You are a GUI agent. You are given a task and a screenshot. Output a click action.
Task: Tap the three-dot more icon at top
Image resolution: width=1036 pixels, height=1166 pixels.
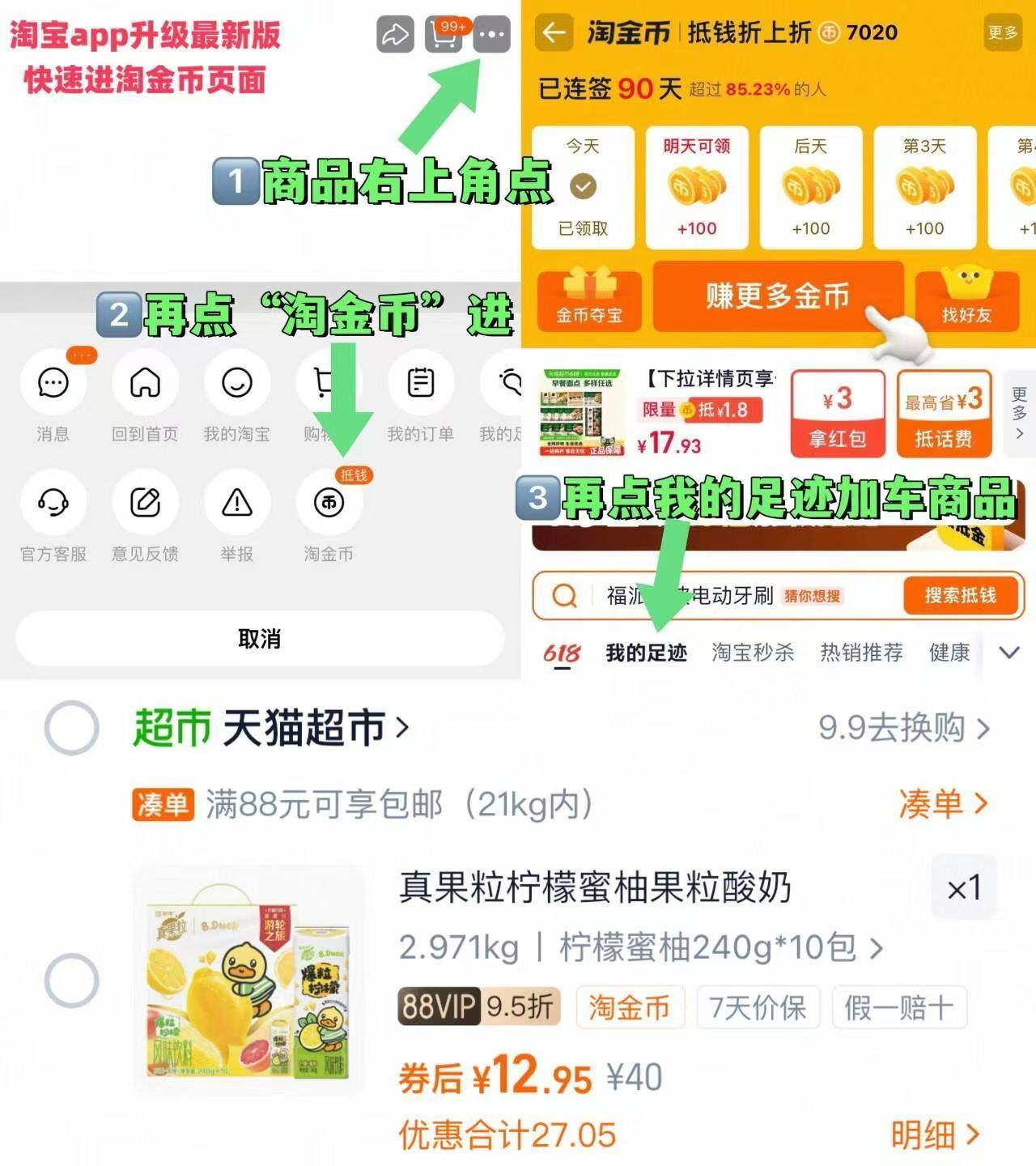(491, 34)
